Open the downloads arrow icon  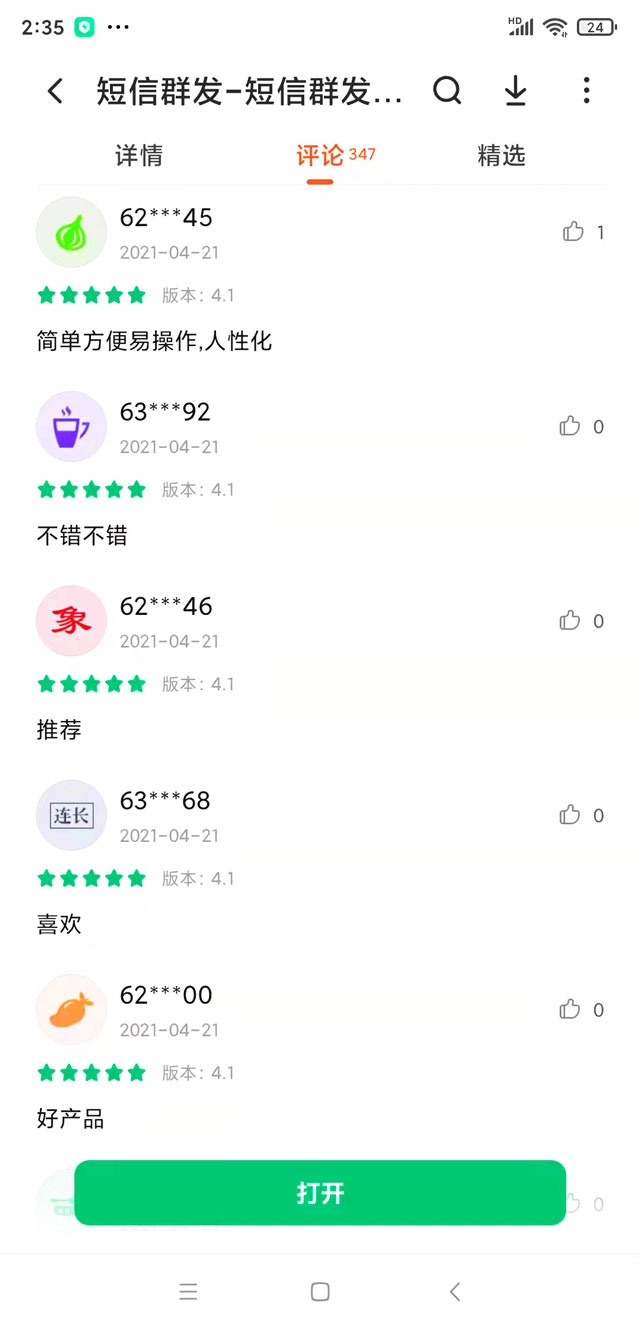(x=515, y=91)
